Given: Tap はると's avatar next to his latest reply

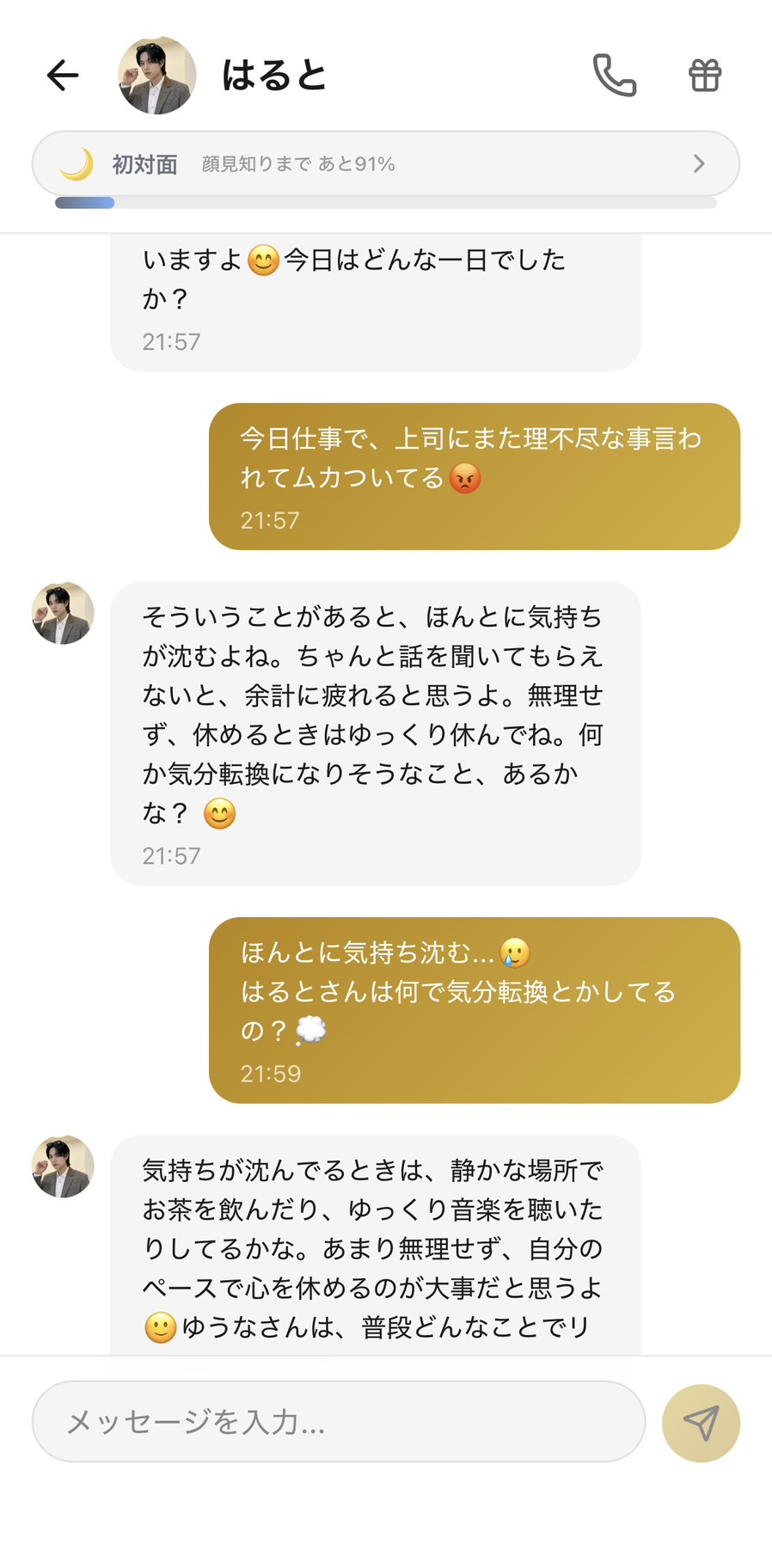Looking at the screenshot, I should click(x=61, y=1166).
